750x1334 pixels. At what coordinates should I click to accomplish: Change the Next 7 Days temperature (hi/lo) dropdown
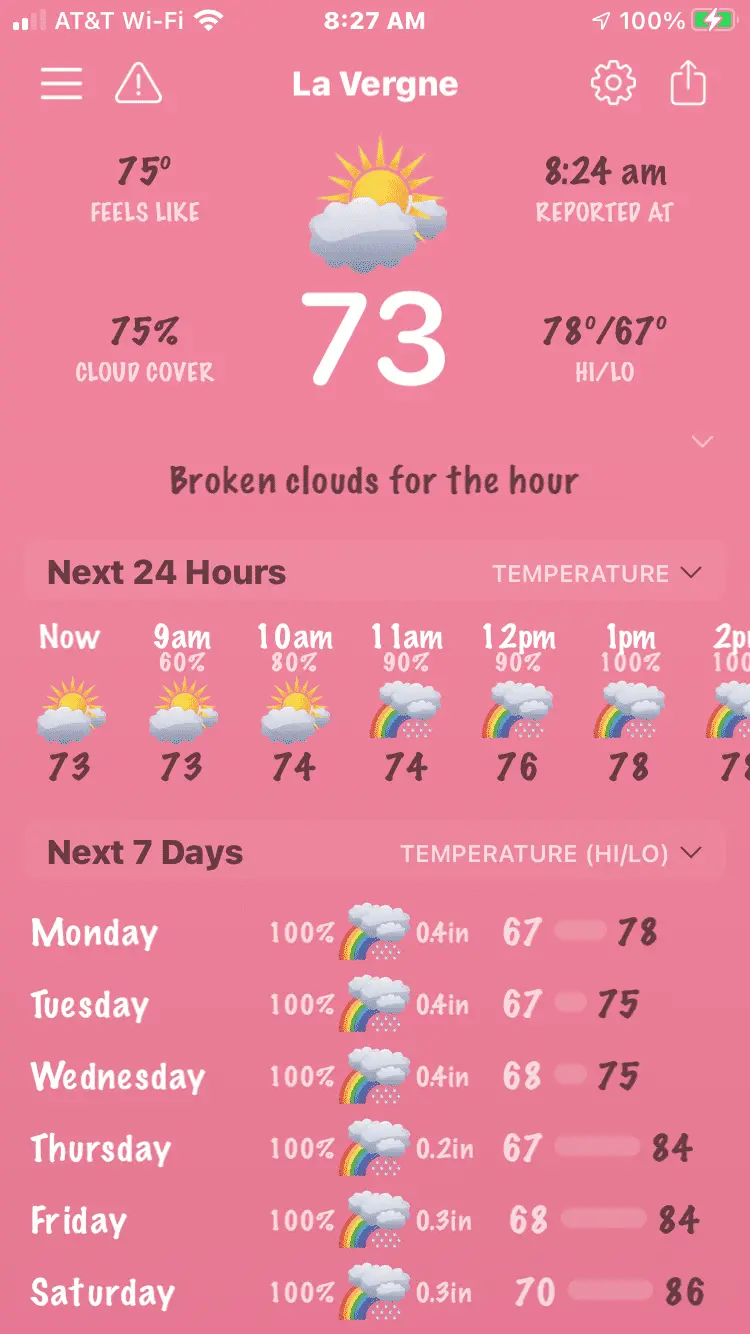point(551,853)
